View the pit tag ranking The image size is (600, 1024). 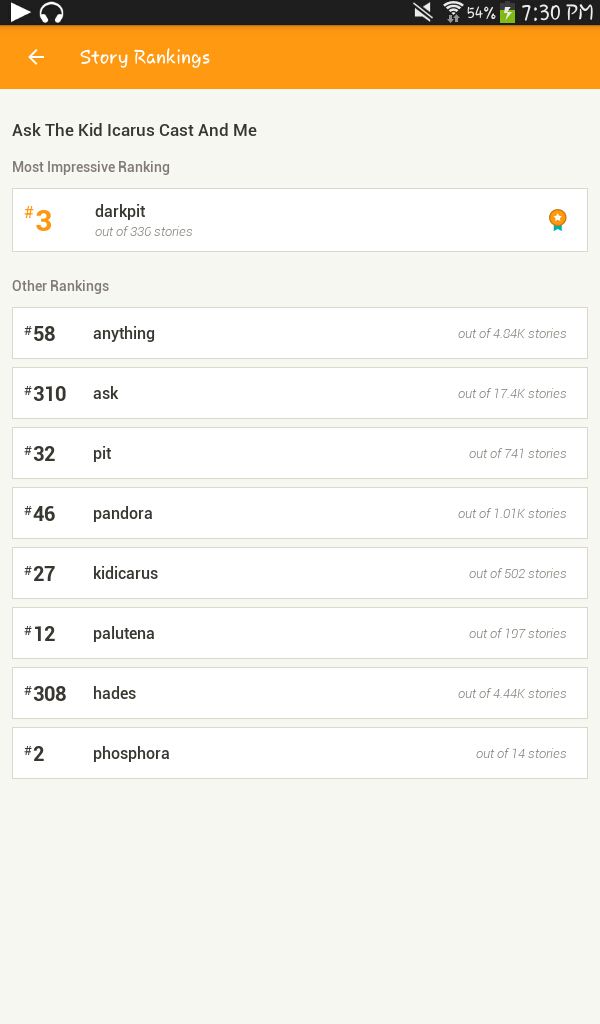click(x=300, y=453)
